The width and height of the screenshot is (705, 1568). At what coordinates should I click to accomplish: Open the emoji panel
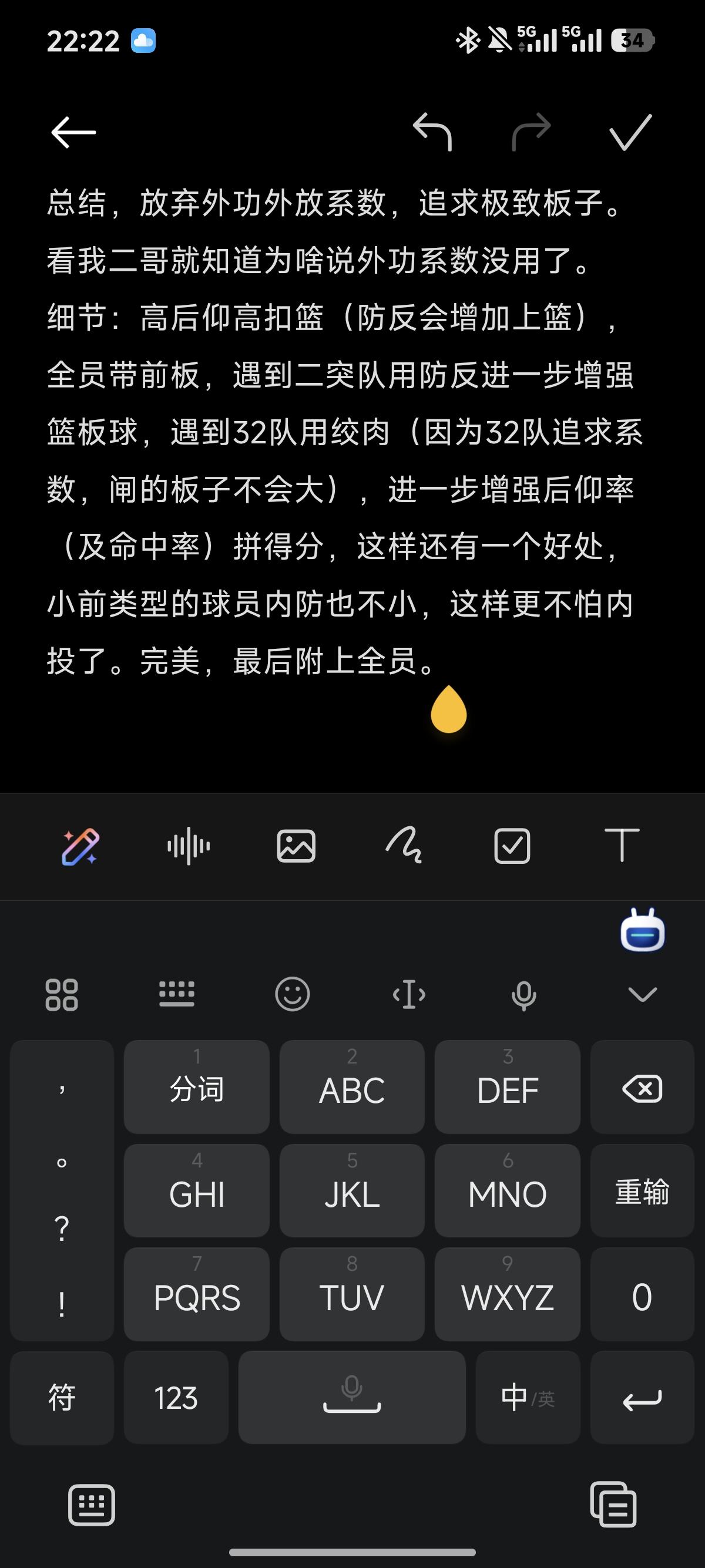click(293, 994)
